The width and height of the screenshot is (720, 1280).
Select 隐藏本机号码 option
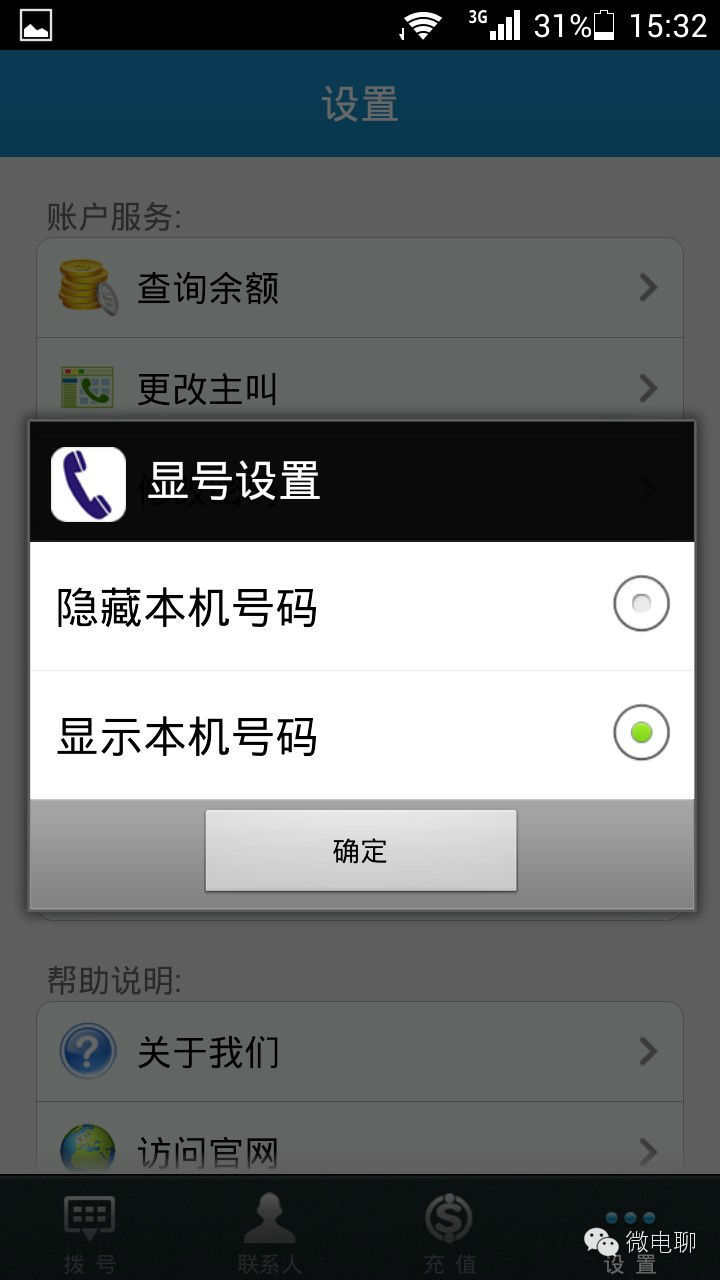(640, 604)
